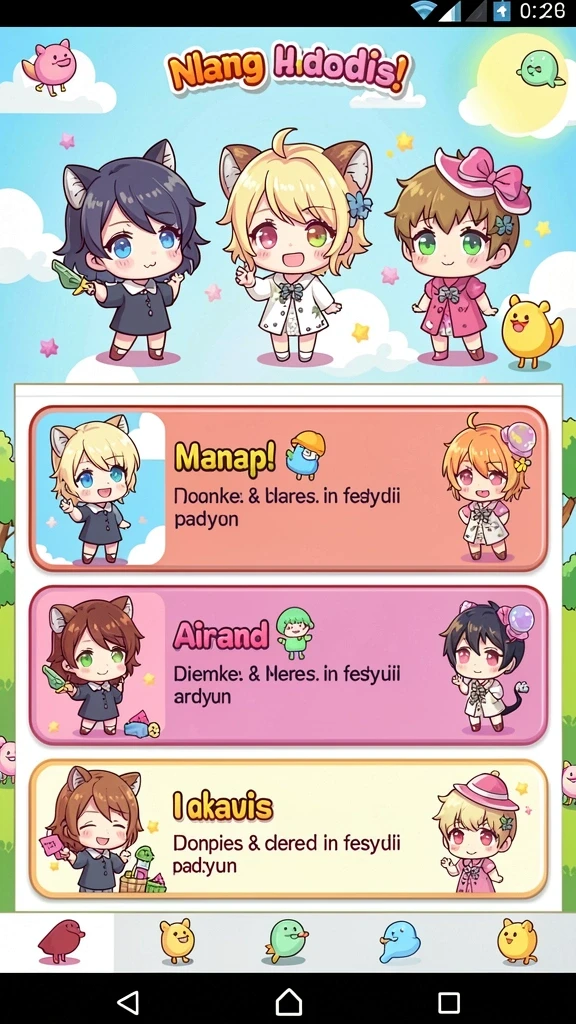Tap the system home button
The width and height of the screenshot is (576, 1024).
pyautogui.click(x=288, y=1001)
